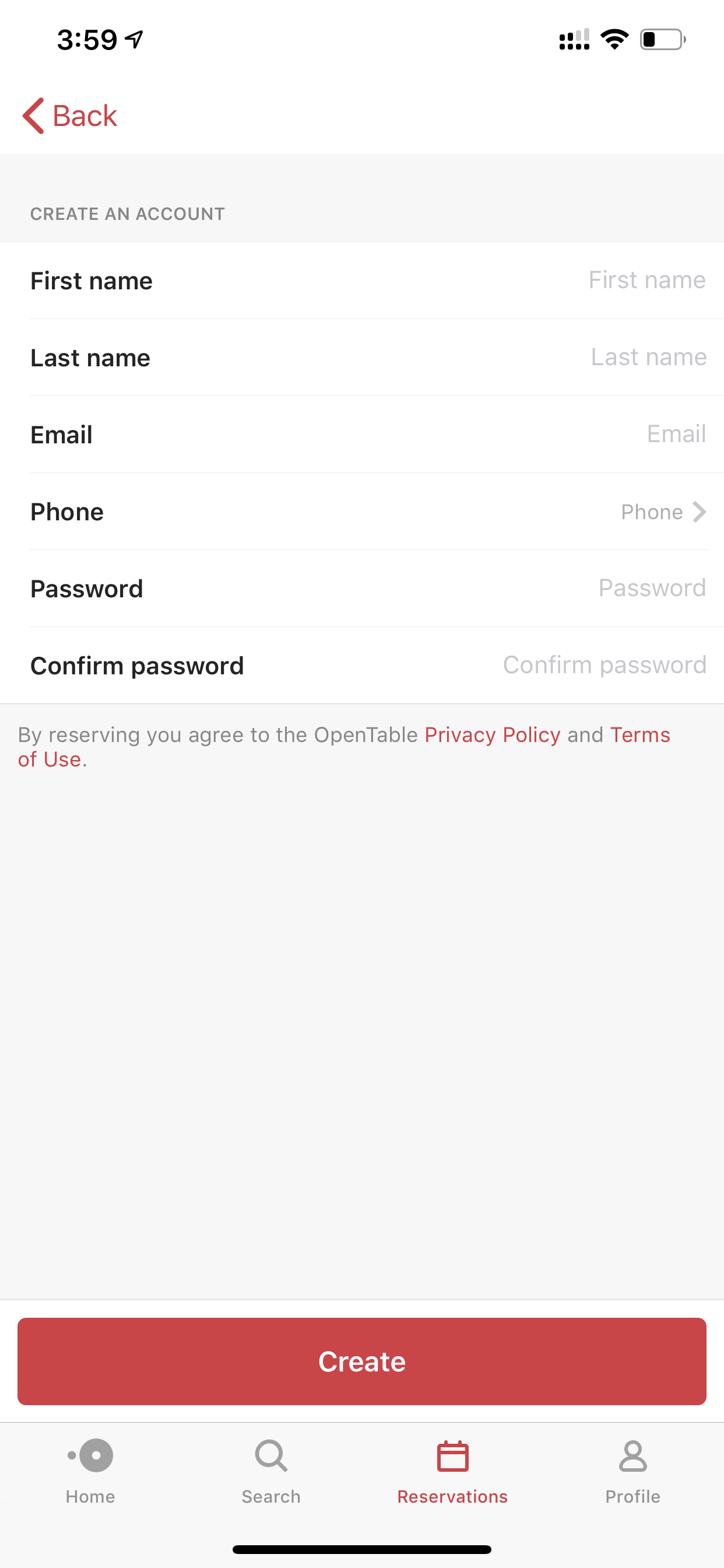Open the Reservations tab
The height and width of the screenshot is (1568, 724).
pos(453,1471)
